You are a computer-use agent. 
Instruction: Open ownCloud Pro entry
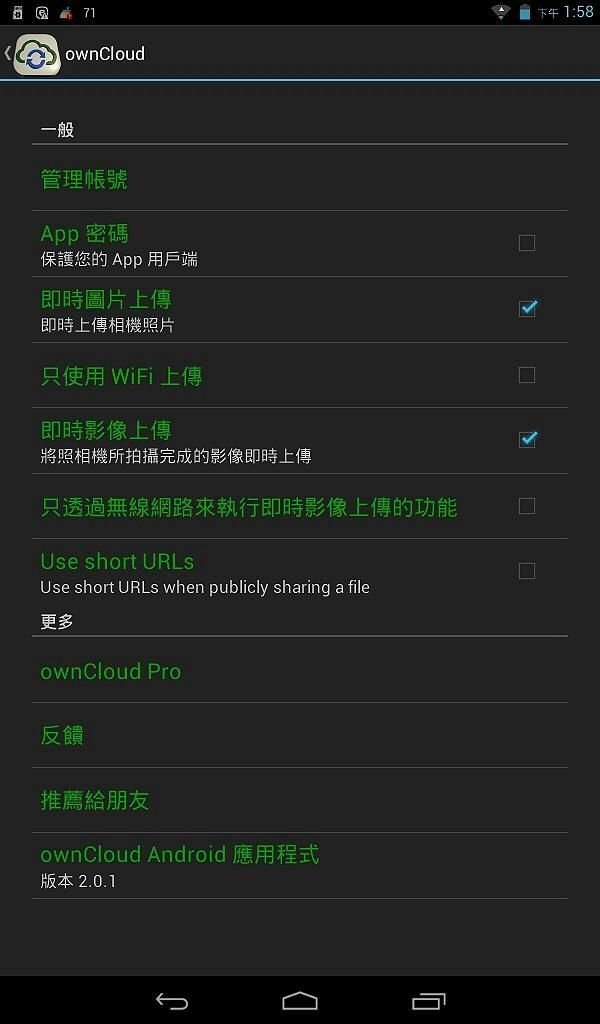pyautogui.click(x=110, y=671)
